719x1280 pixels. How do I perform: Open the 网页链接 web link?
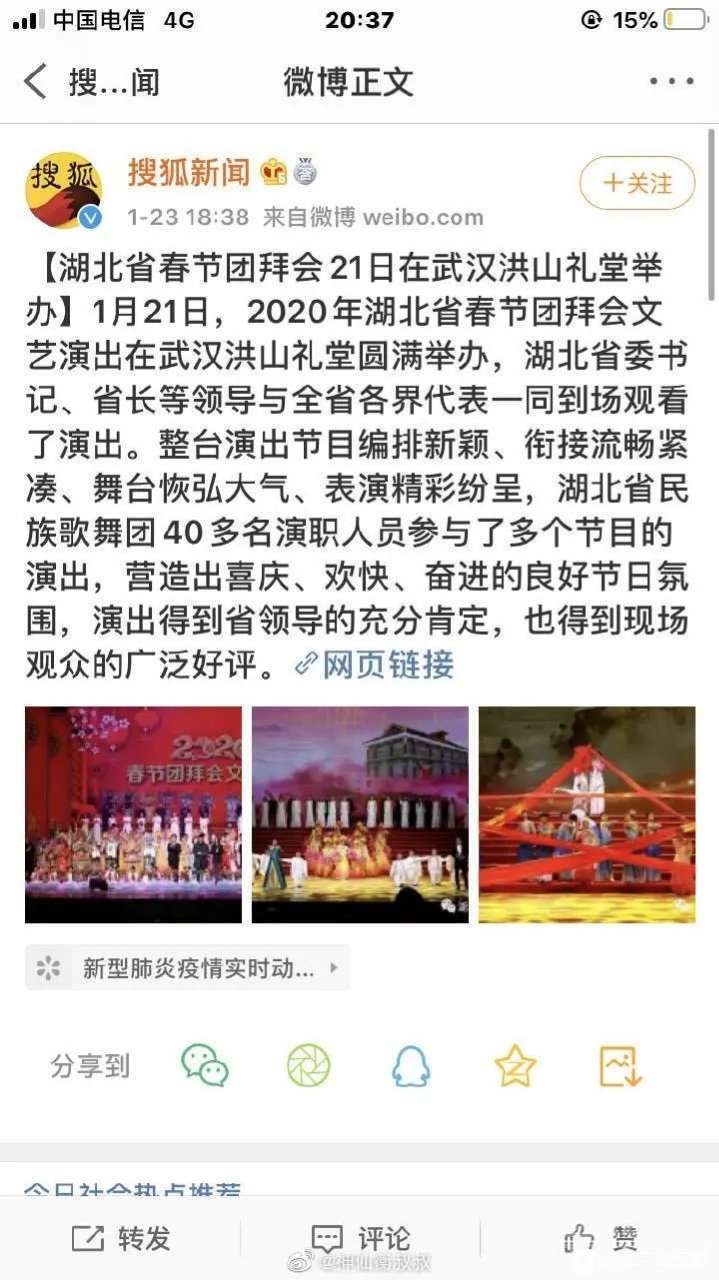[375, 664]
